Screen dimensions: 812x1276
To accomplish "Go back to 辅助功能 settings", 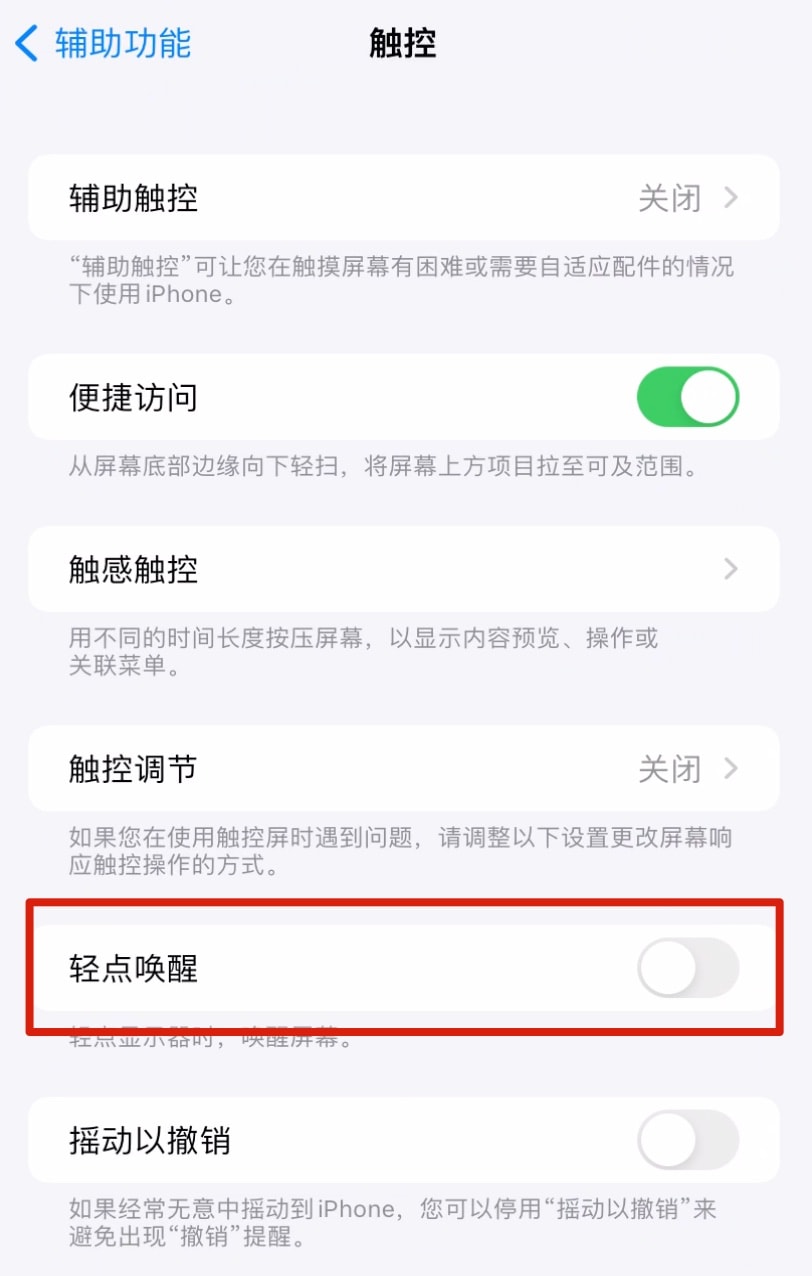I will pos(104,44).
